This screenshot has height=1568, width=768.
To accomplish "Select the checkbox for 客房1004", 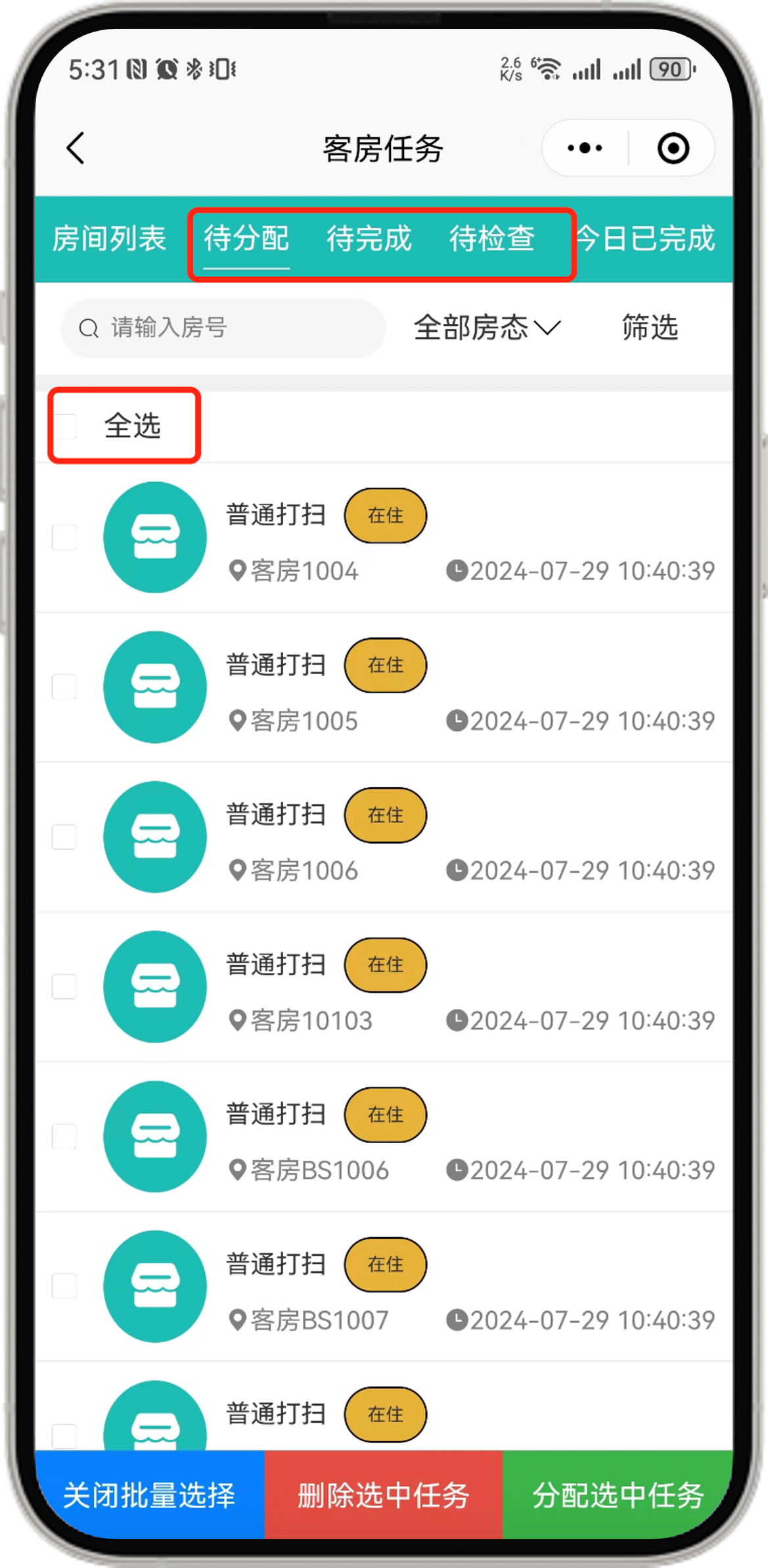I will pos(64,537).
